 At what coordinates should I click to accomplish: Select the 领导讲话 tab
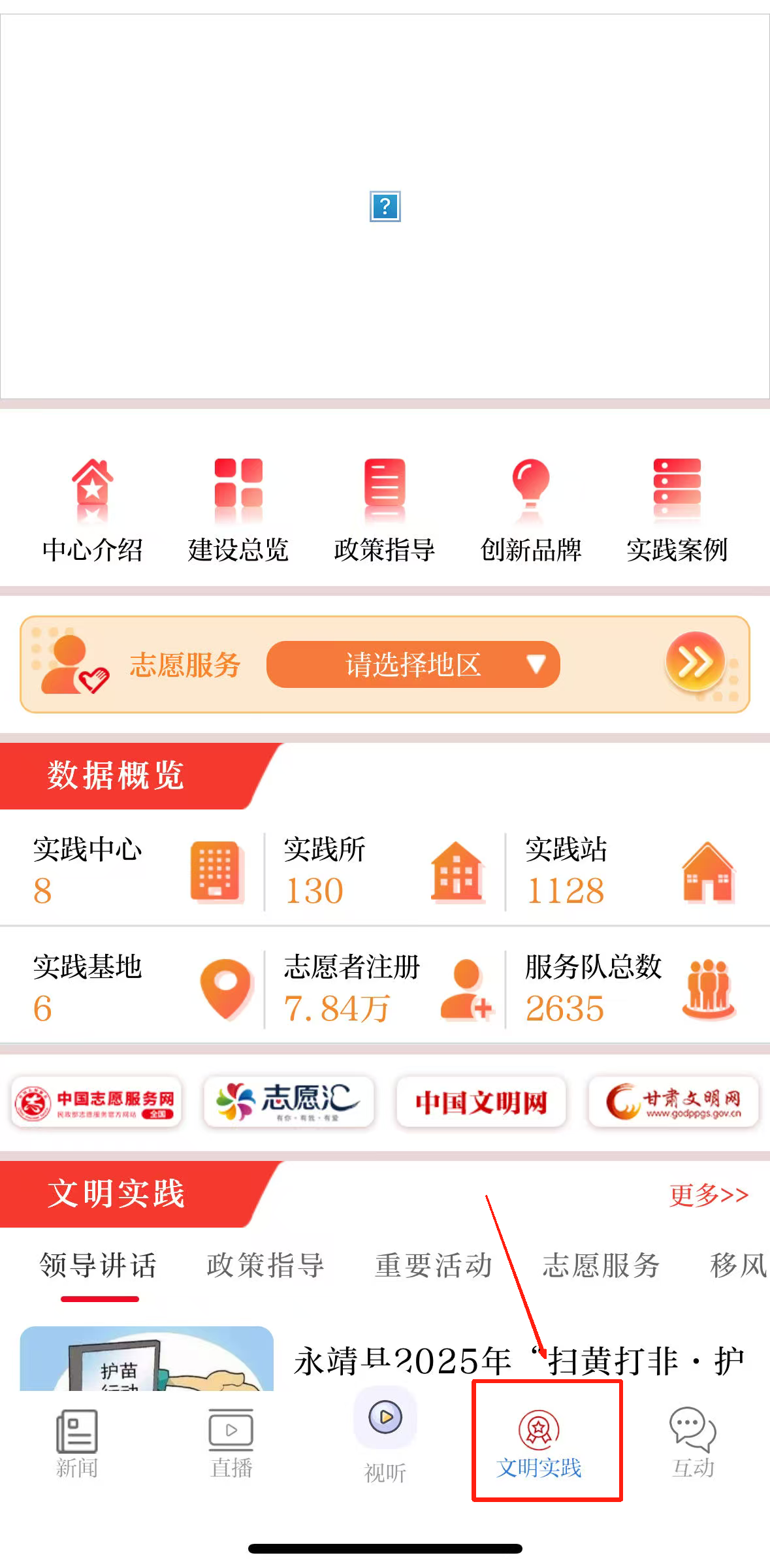(x=98, y=1266)
